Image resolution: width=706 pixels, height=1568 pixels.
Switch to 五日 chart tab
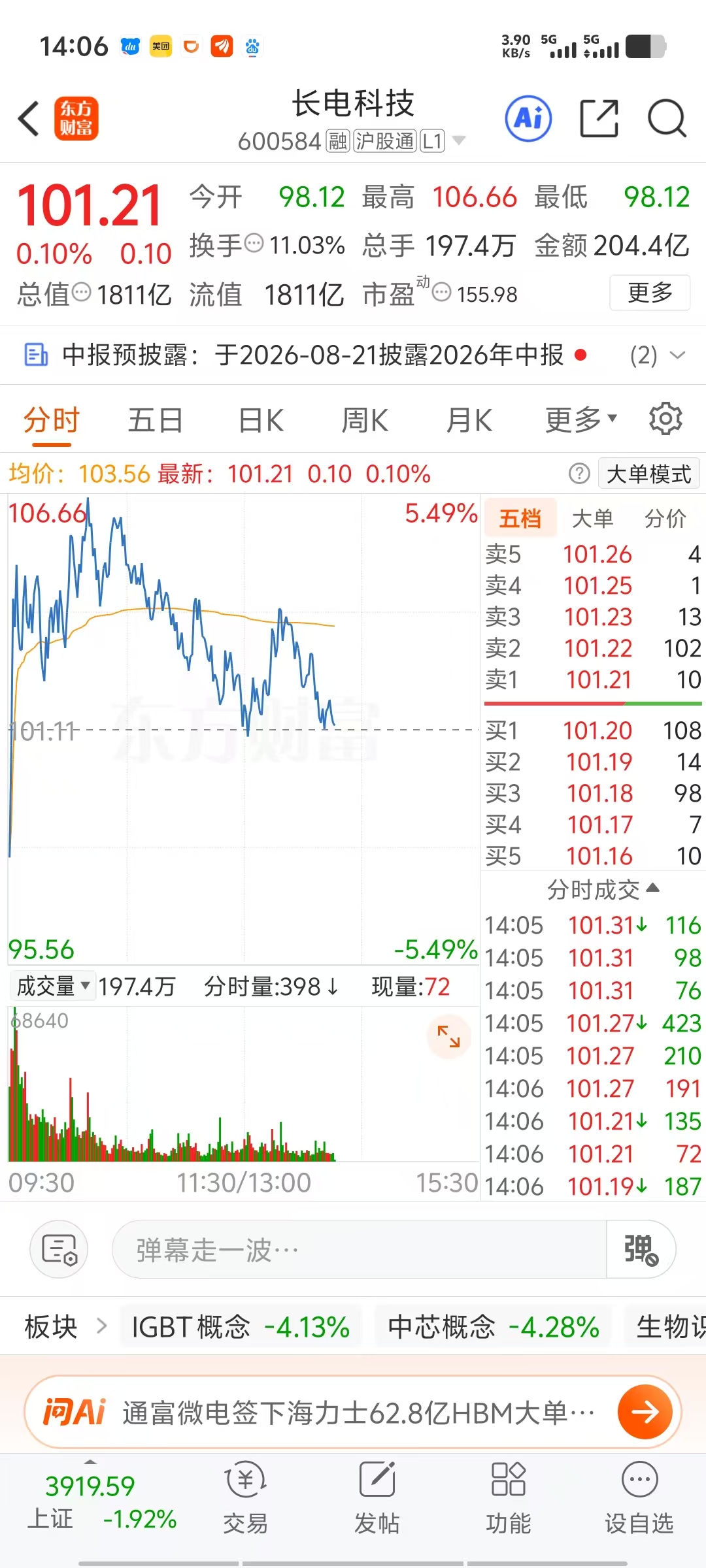pos(156,420)
